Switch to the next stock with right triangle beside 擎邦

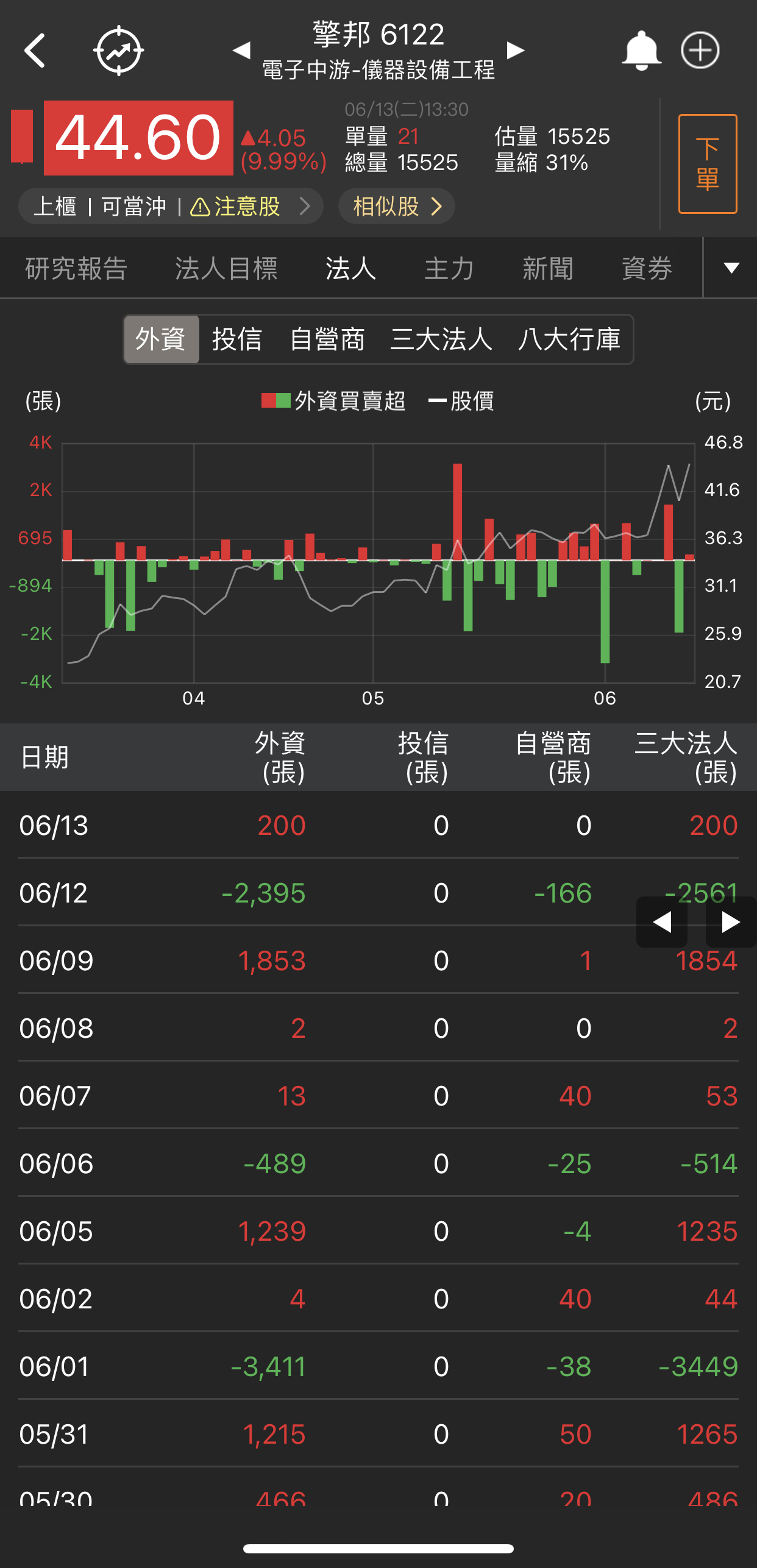point(516,50)
